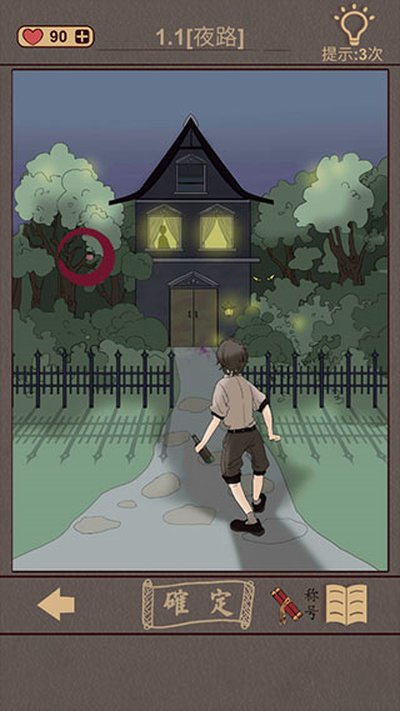400x711 pixels.
Task: Confirm selection with the 確定 scroll button
Action: pyautogui.click(x=199, y=604)
